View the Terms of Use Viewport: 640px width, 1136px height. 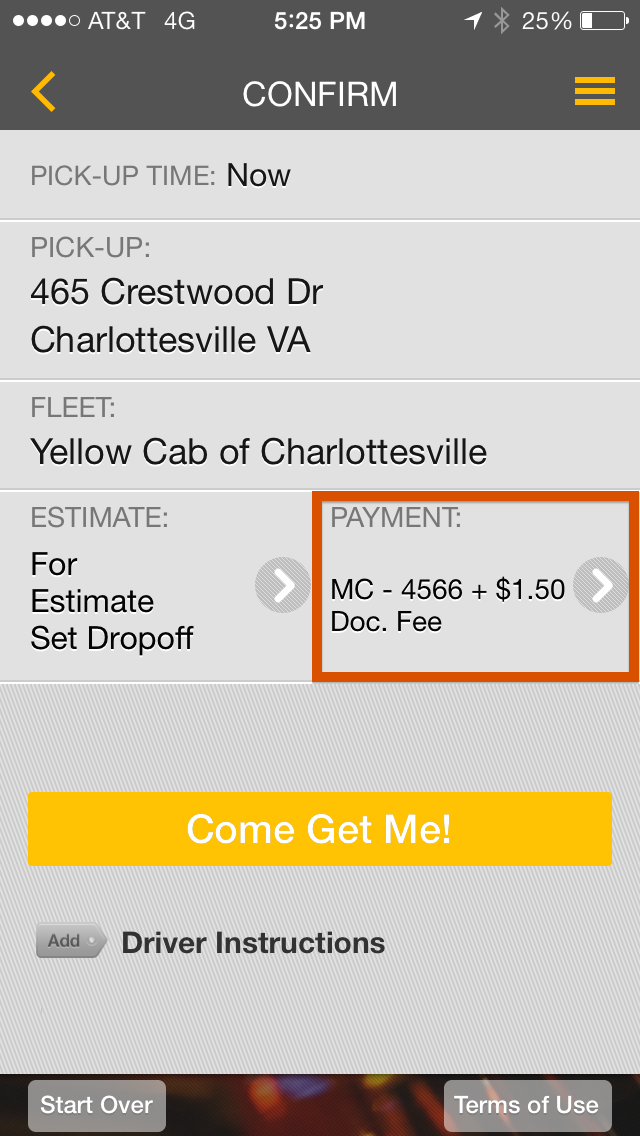tap(526, 1105)
